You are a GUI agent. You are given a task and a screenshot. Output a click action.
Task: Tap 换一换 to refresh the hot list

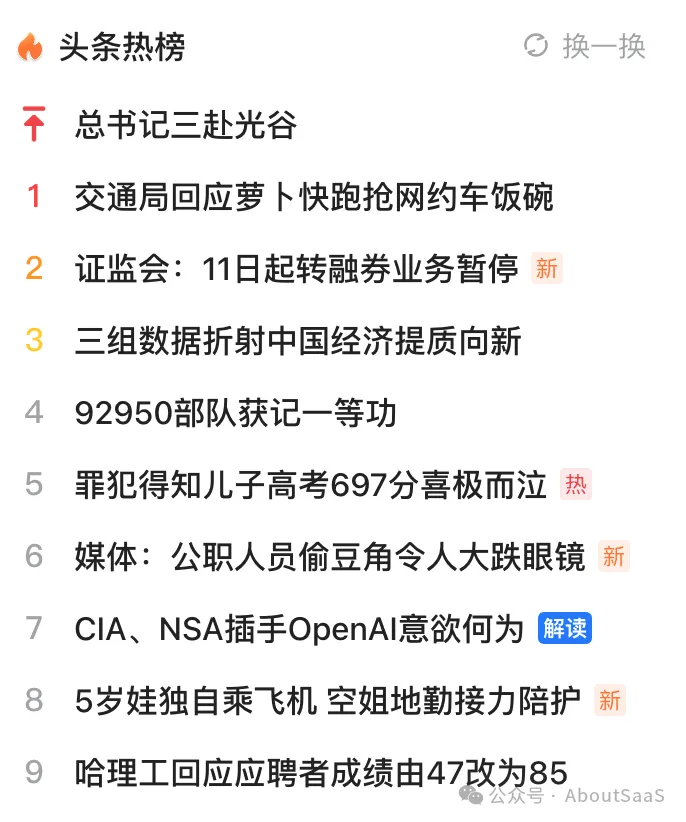point(587,46)
